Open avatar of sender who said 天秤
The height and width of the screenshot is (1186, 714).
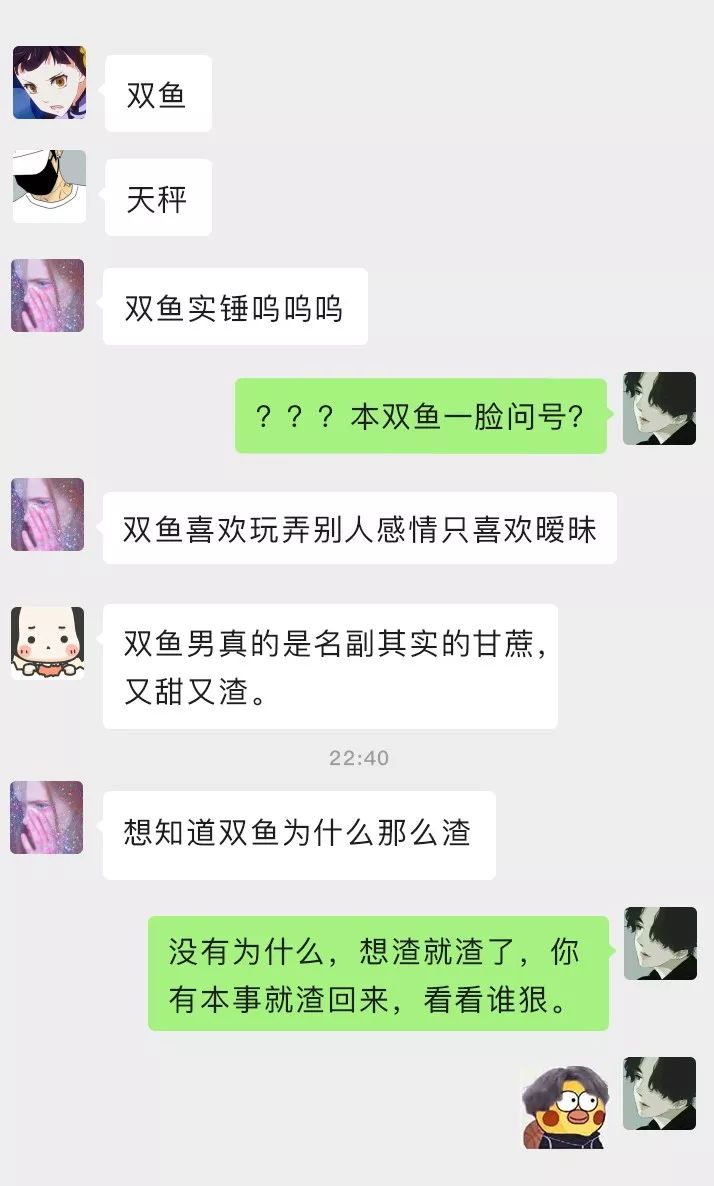(x=49, y=187)
